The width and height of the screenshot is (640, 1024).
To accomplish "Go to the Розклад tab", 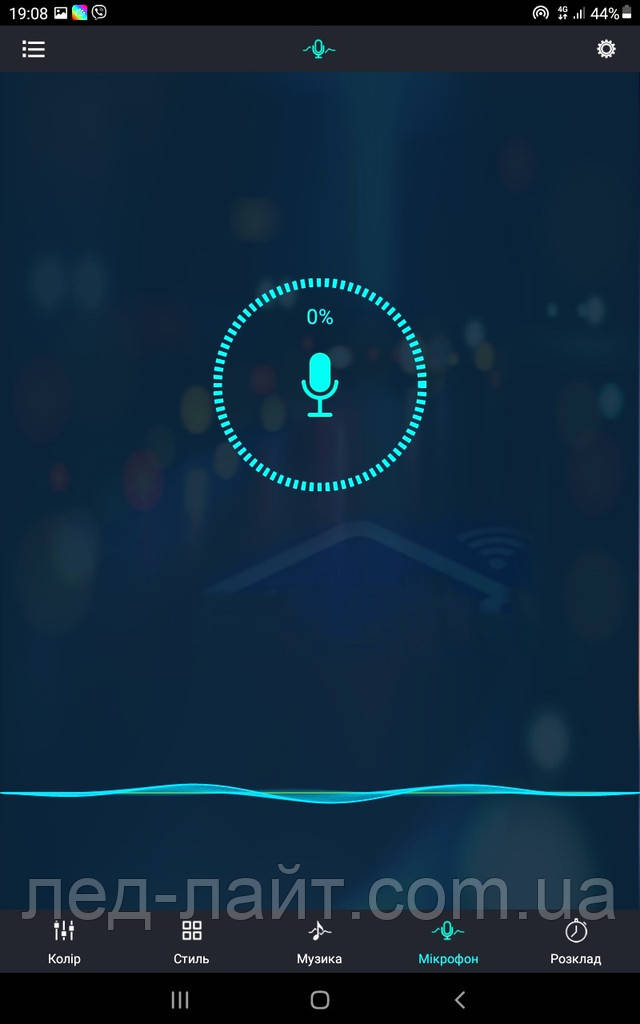I will [576, 942].
